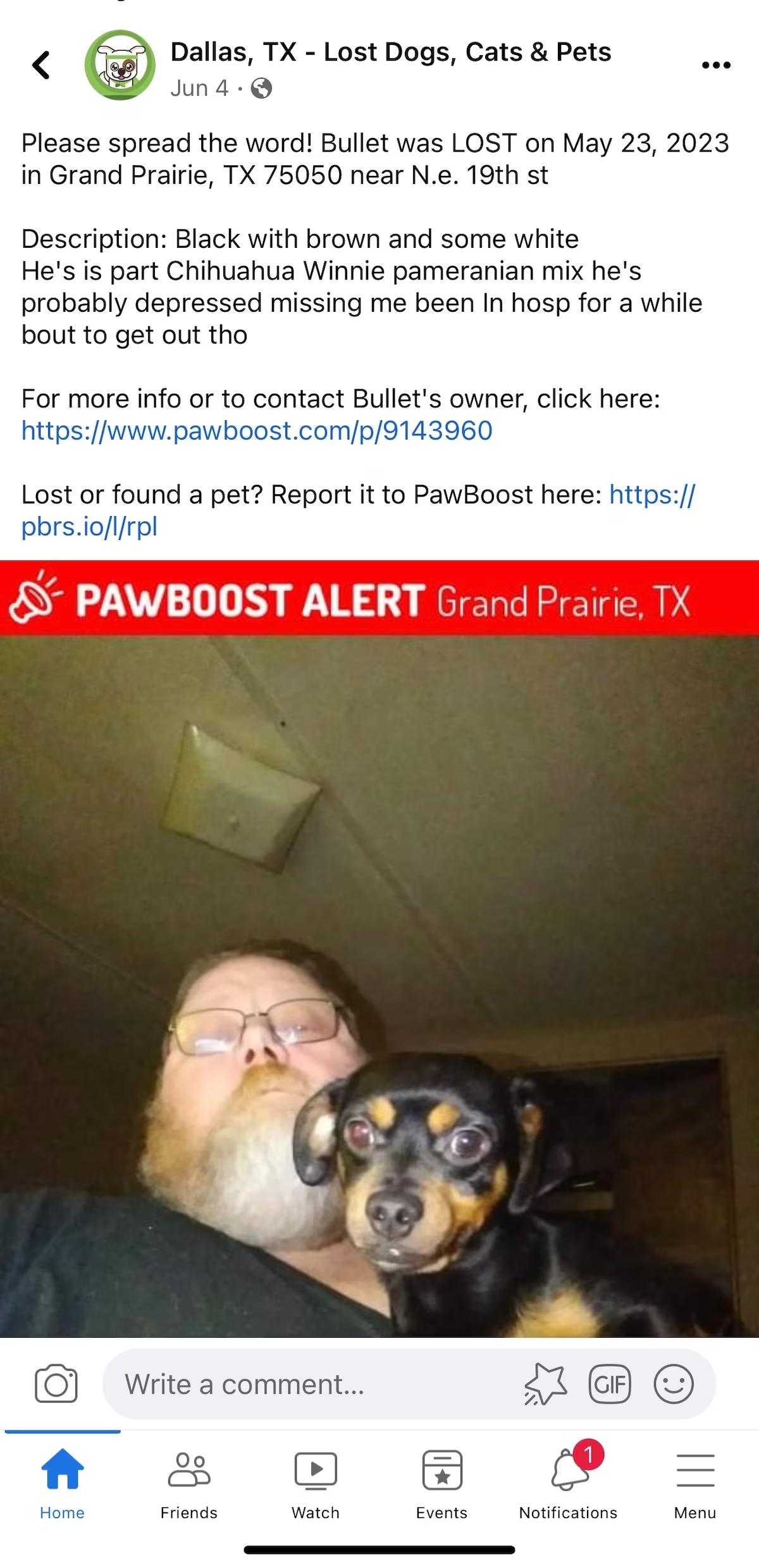The height and width of the screenshot is (1568, 759).
Task: Open the pbrs.io/l/rpl report link
Action: click(x=89, y=526)
